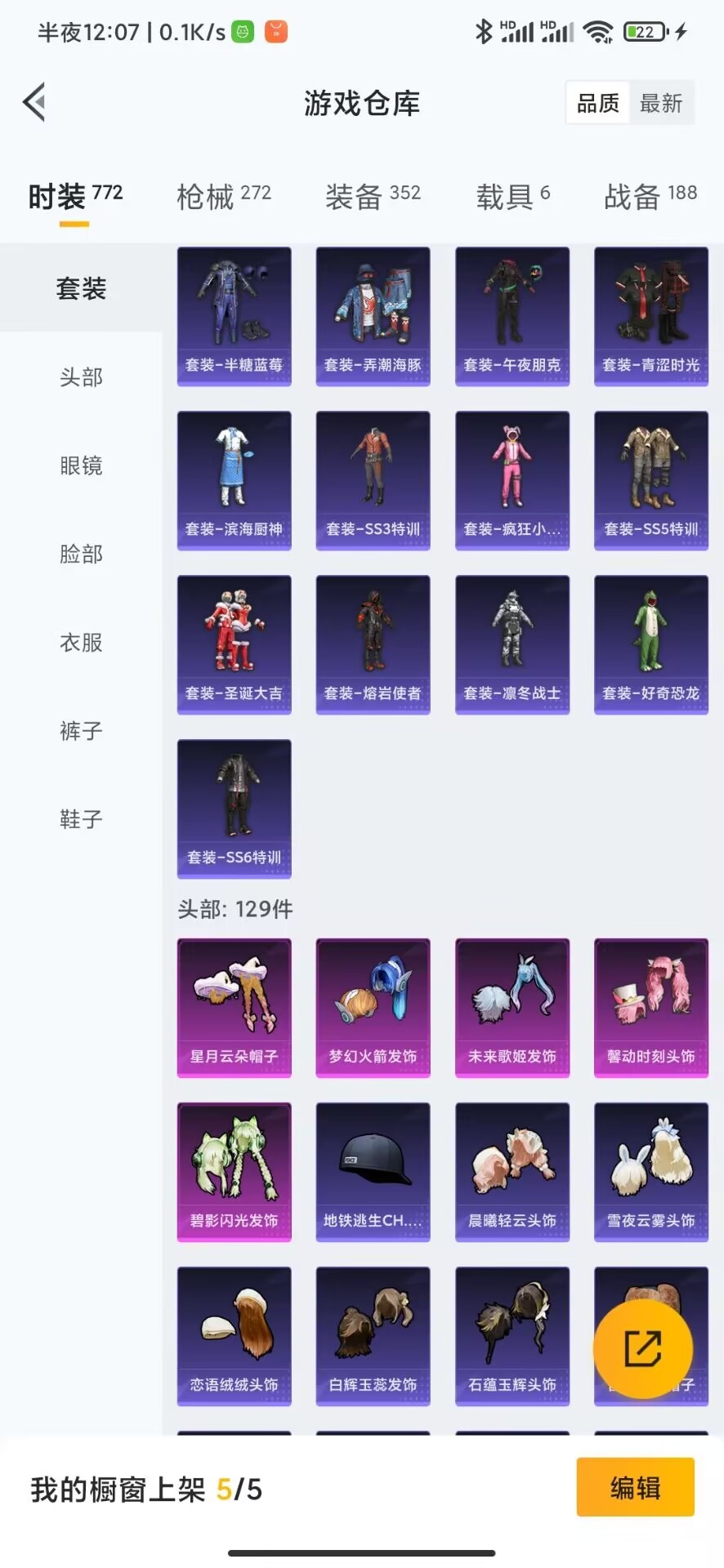Select the 眼镜 category in the sidebar
The image size is (724, 1568).
[x=81, y=465]
